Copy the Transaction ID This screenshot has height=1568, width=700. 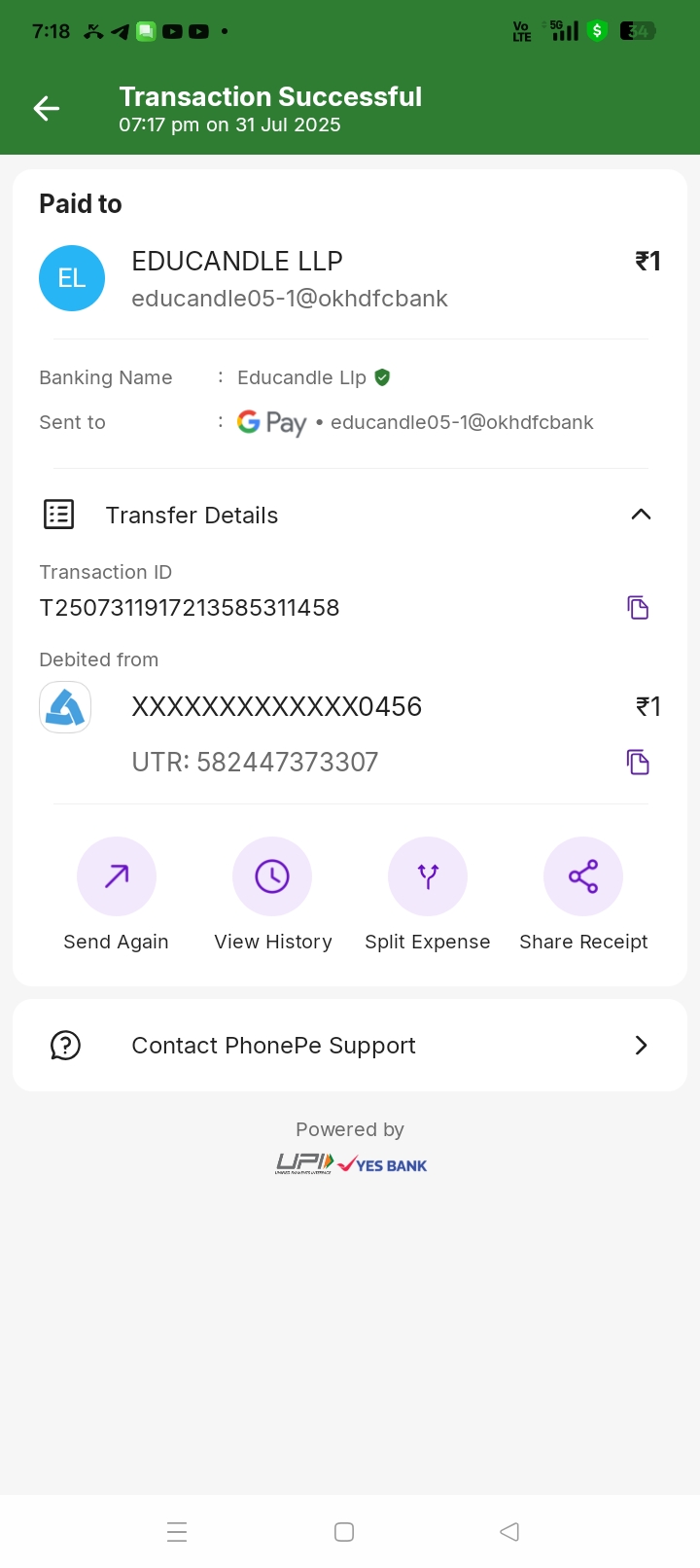(x=638, y=608)
